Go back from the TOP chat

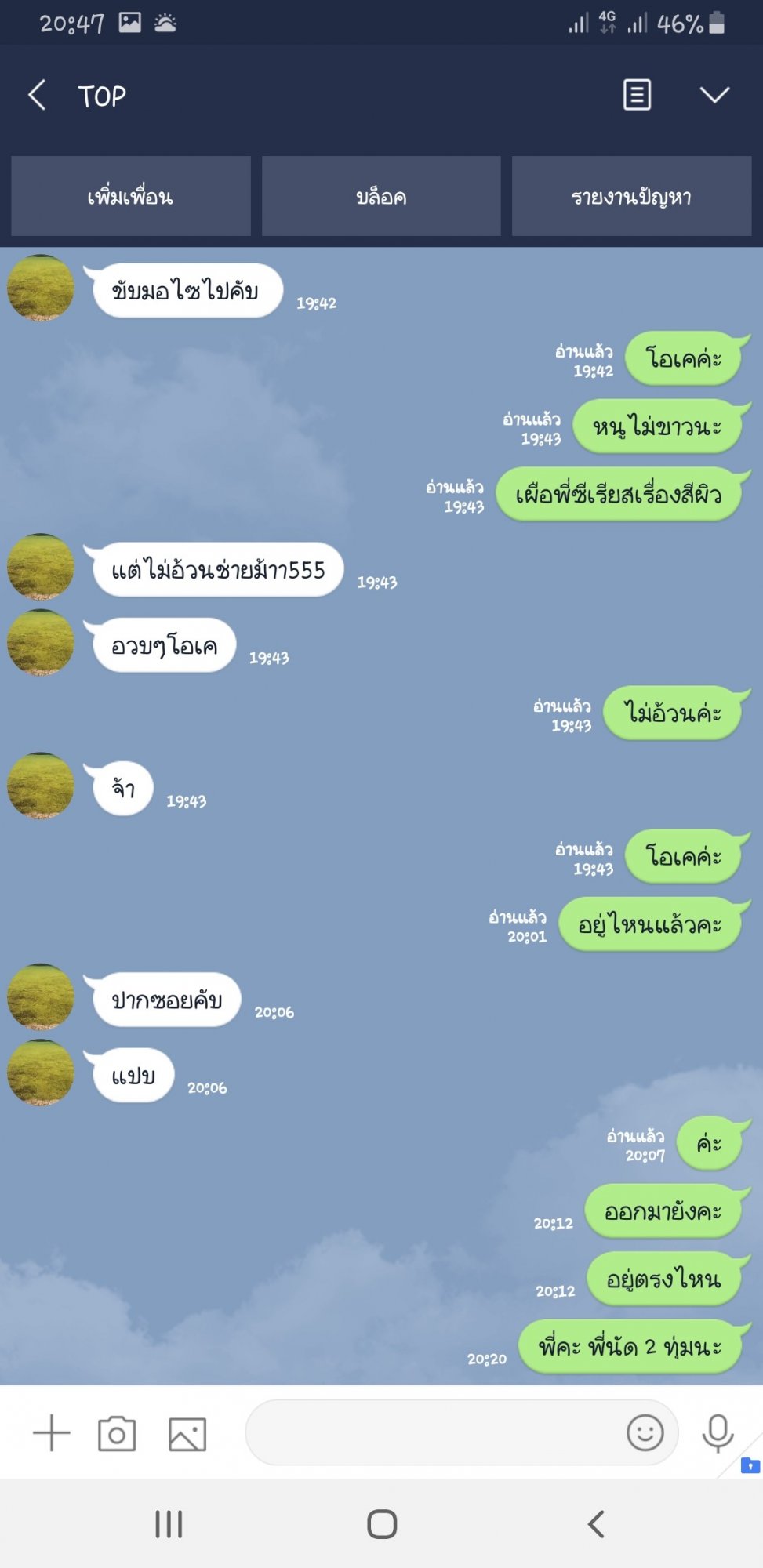(37, 96)
